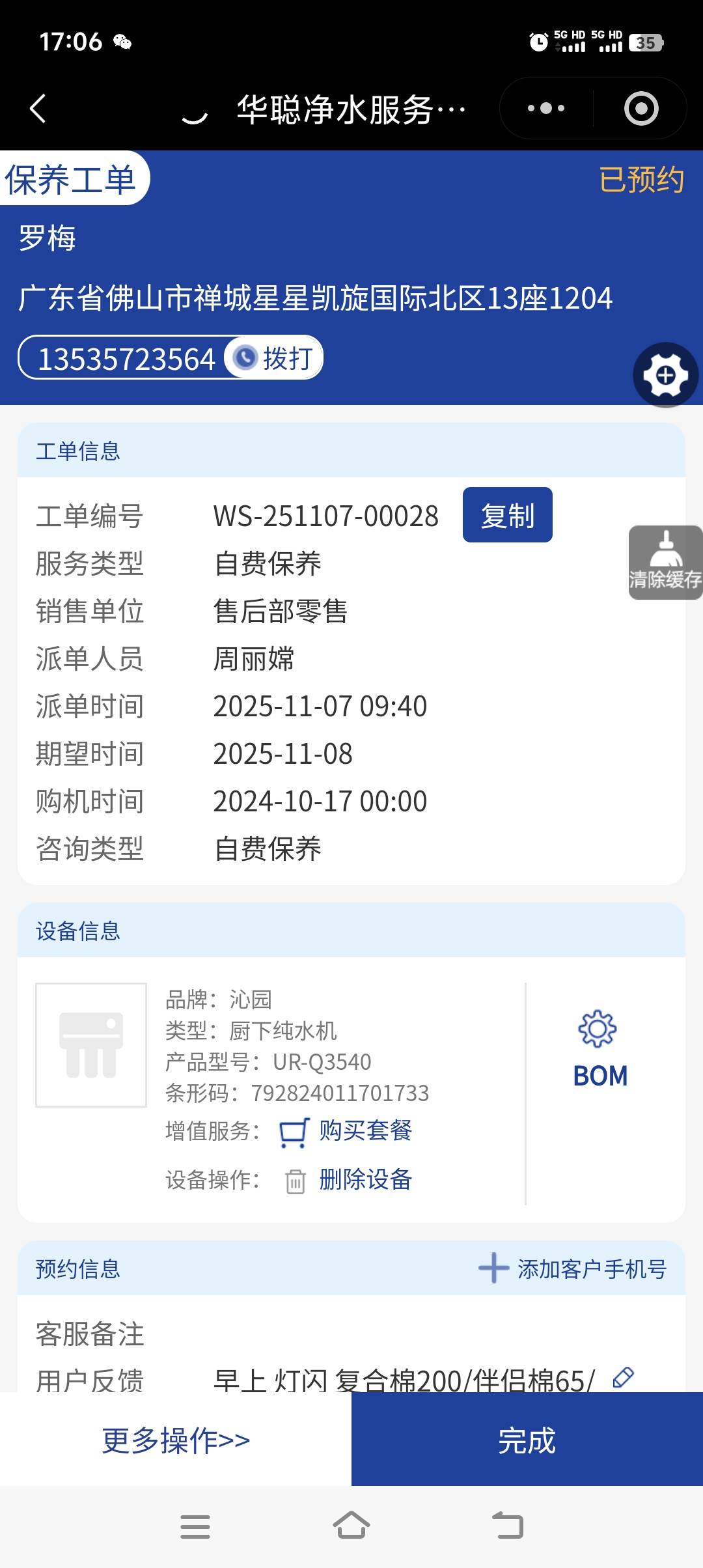Go back using the header arrow
Viewport: 703px width, 1568px height.
pos(38,108)
